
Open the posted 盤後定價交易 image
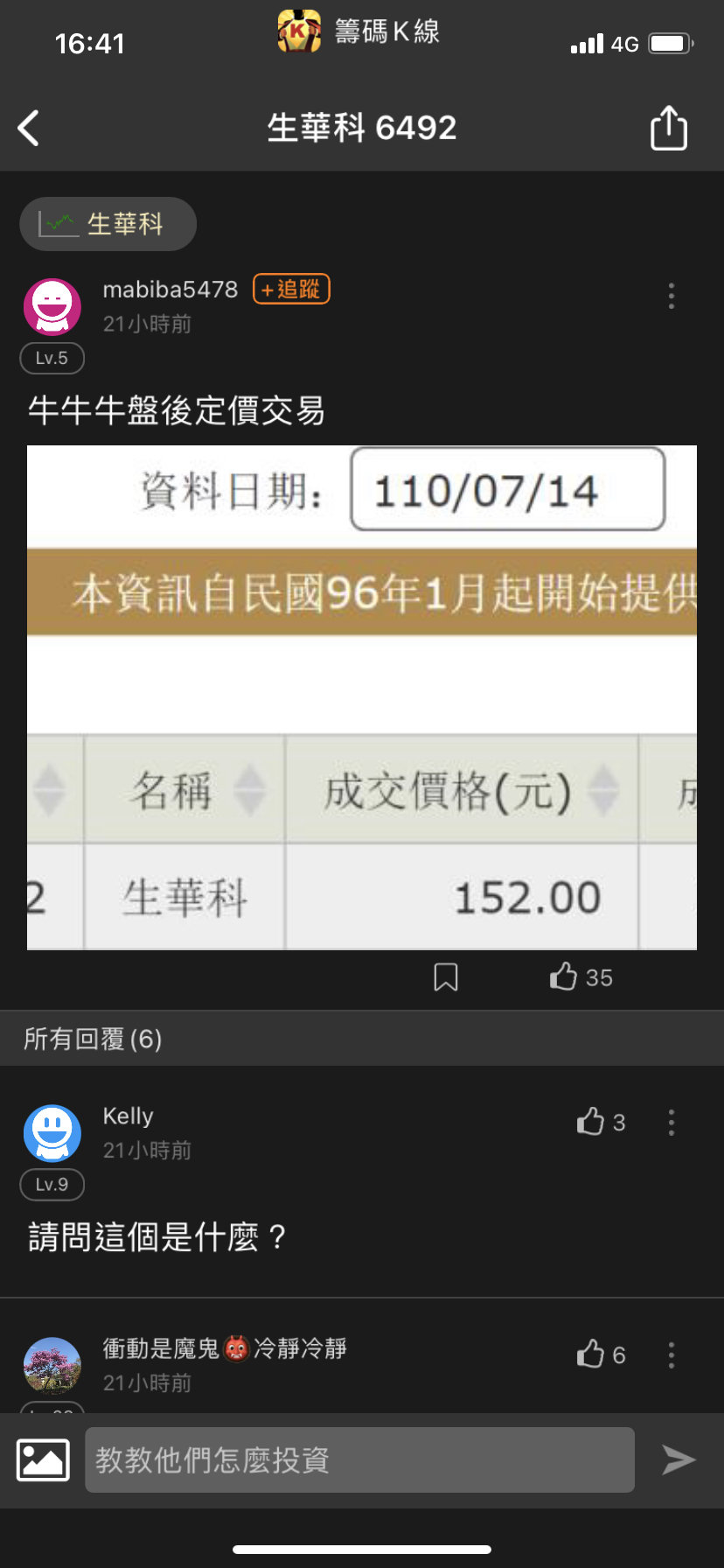tap(362, 696)
